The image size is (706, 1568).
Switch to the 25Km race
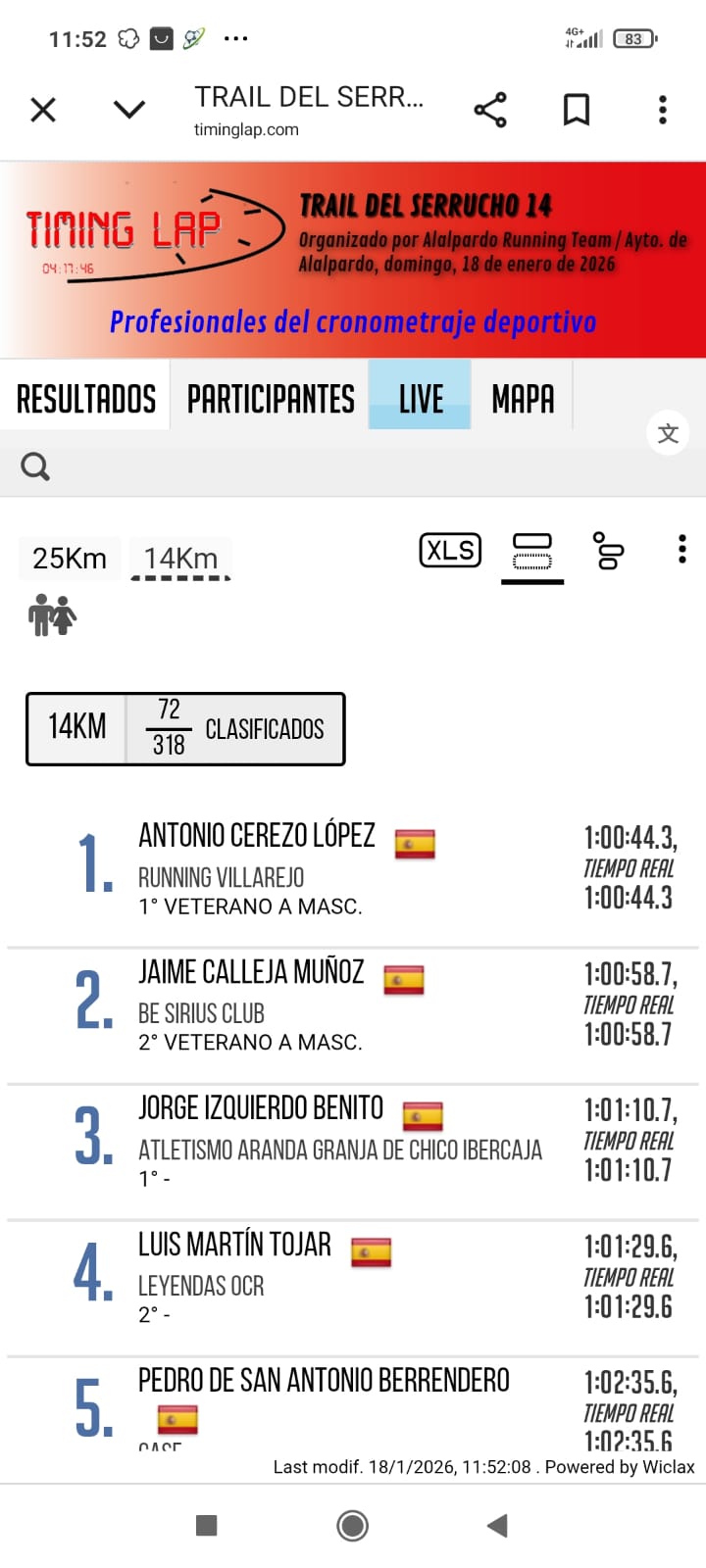69,559
